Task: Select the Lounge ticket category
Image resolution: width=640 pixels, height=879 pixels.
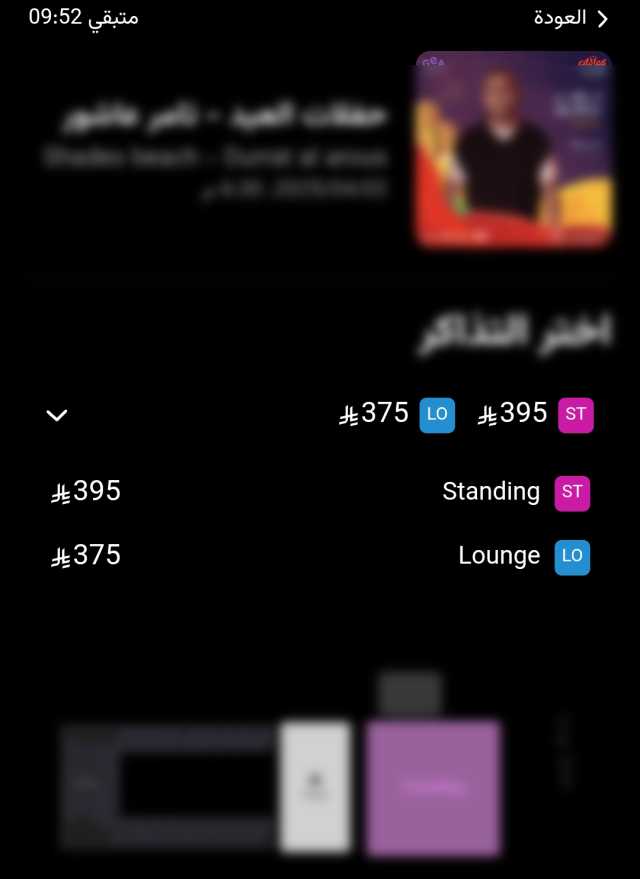Action: 499,556
